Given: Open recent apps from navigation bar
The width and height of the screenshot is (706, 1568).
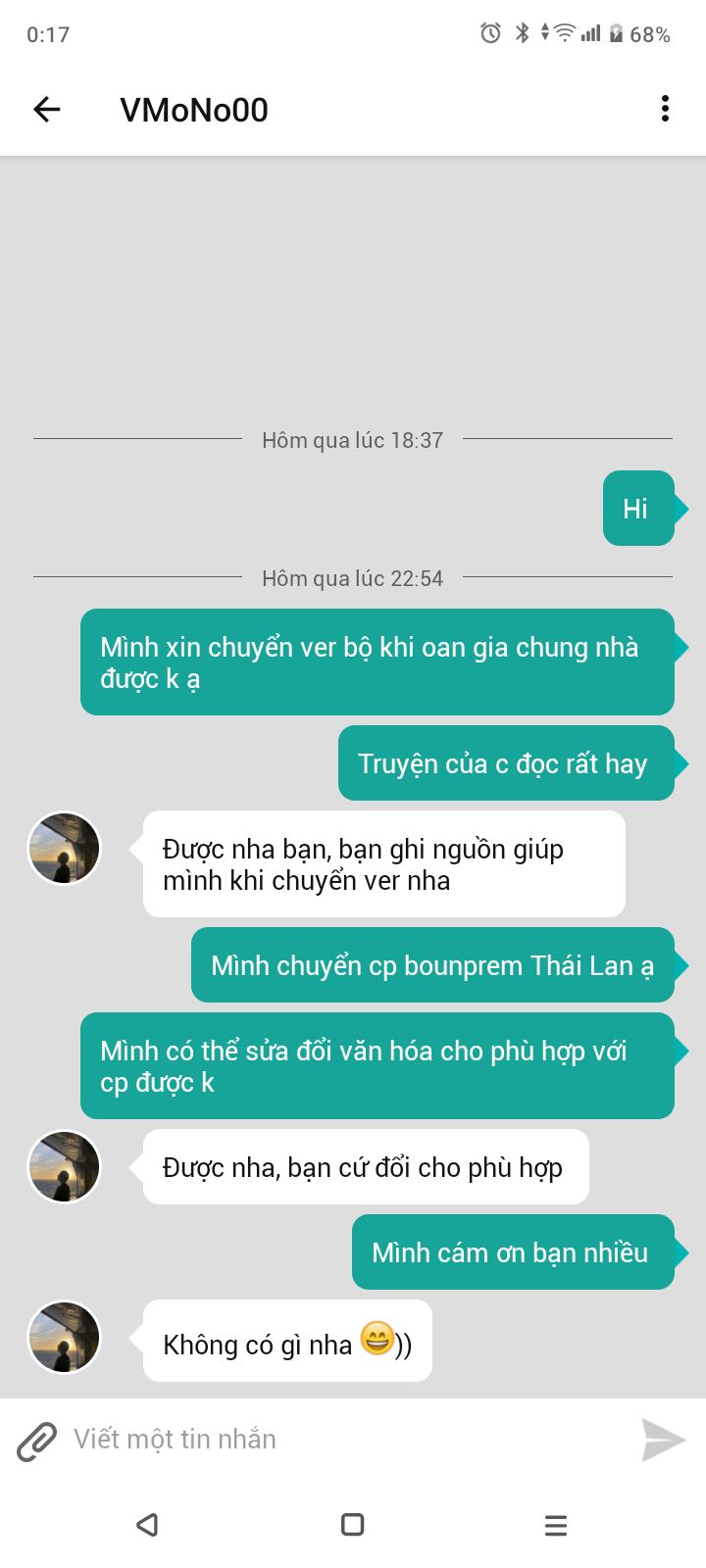Looking at the screenshot, I should (x=555, y=1525).
